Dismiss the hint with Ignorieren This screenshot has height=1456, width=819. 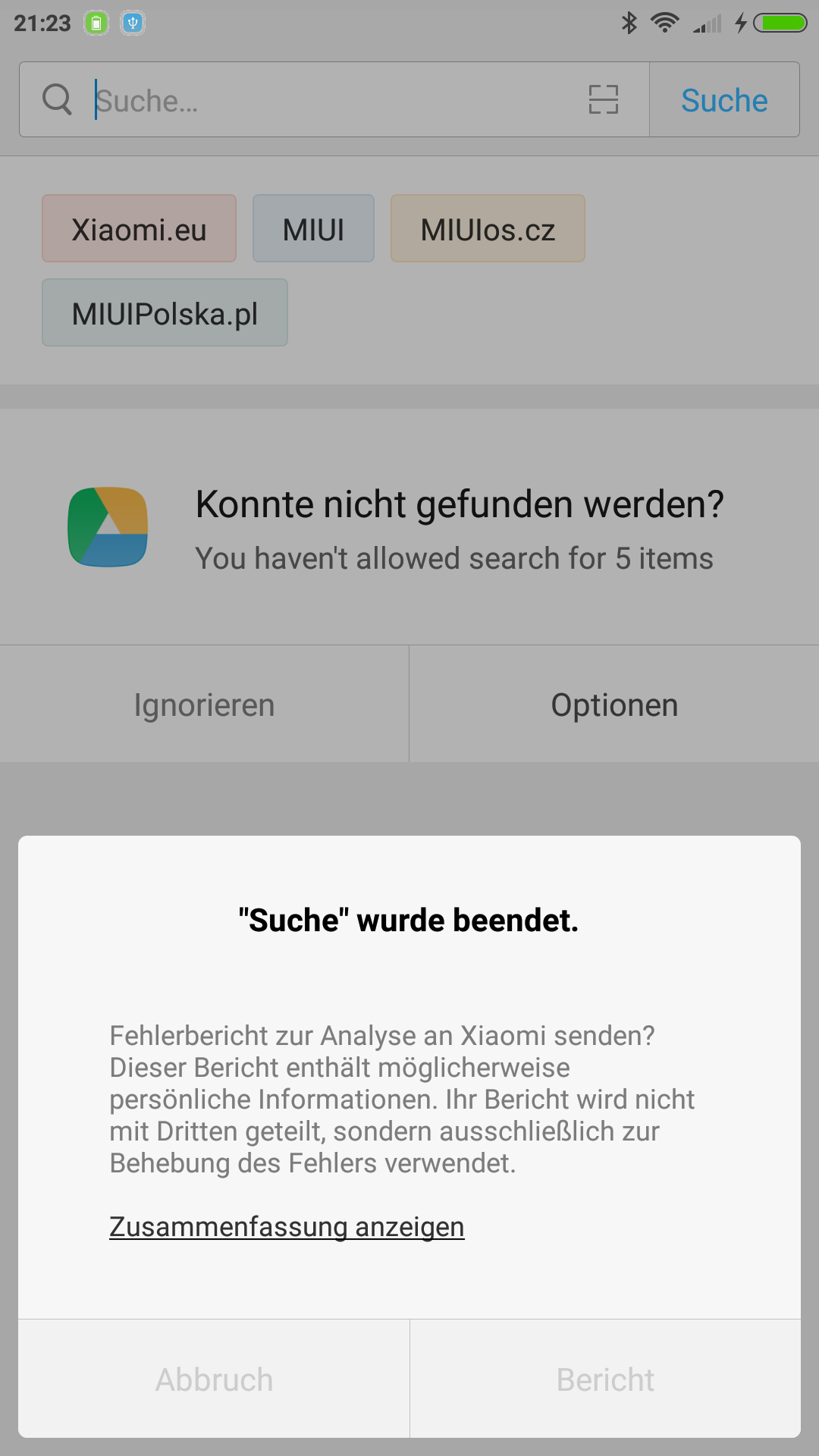tap(204, 704)
